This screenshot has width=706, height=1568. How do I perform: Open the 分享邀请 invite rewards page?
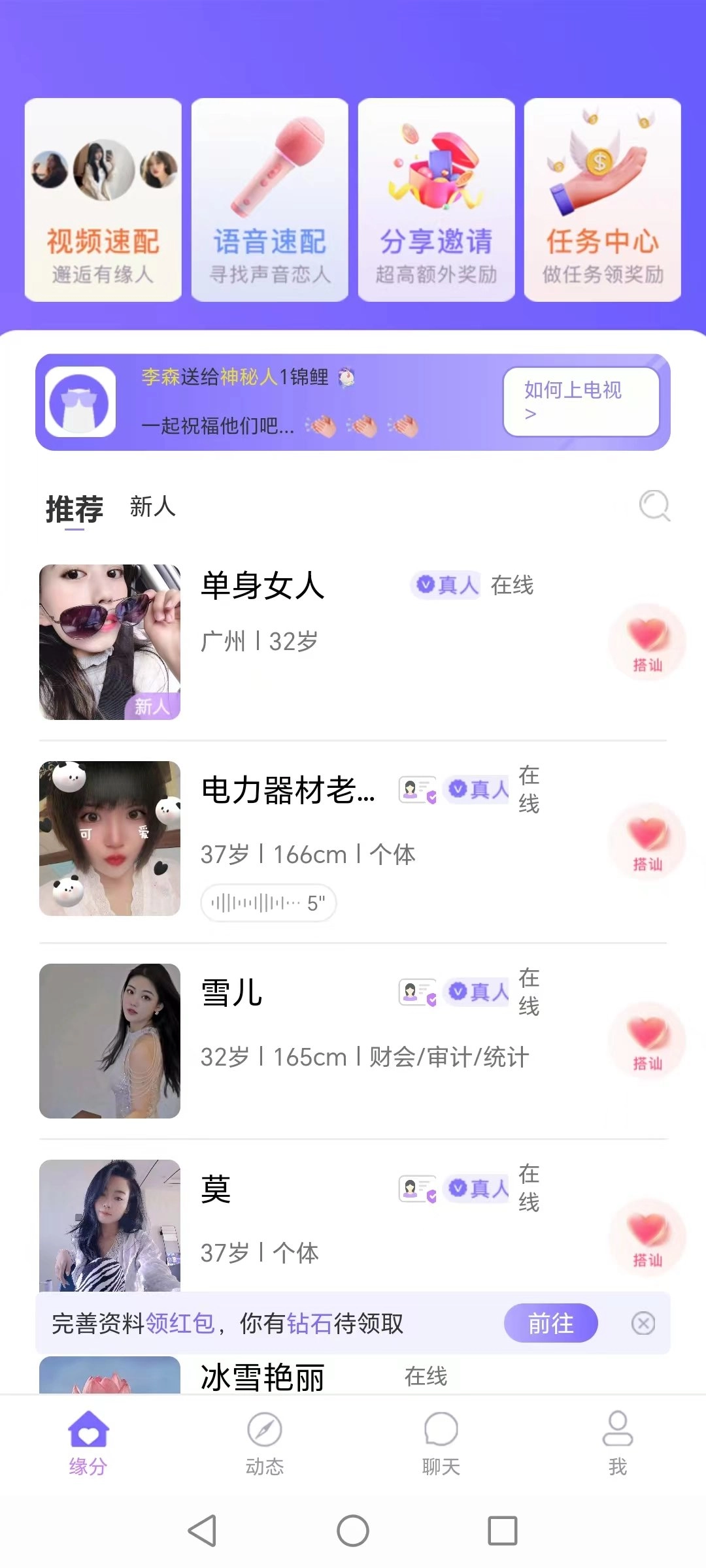[435, 199]
